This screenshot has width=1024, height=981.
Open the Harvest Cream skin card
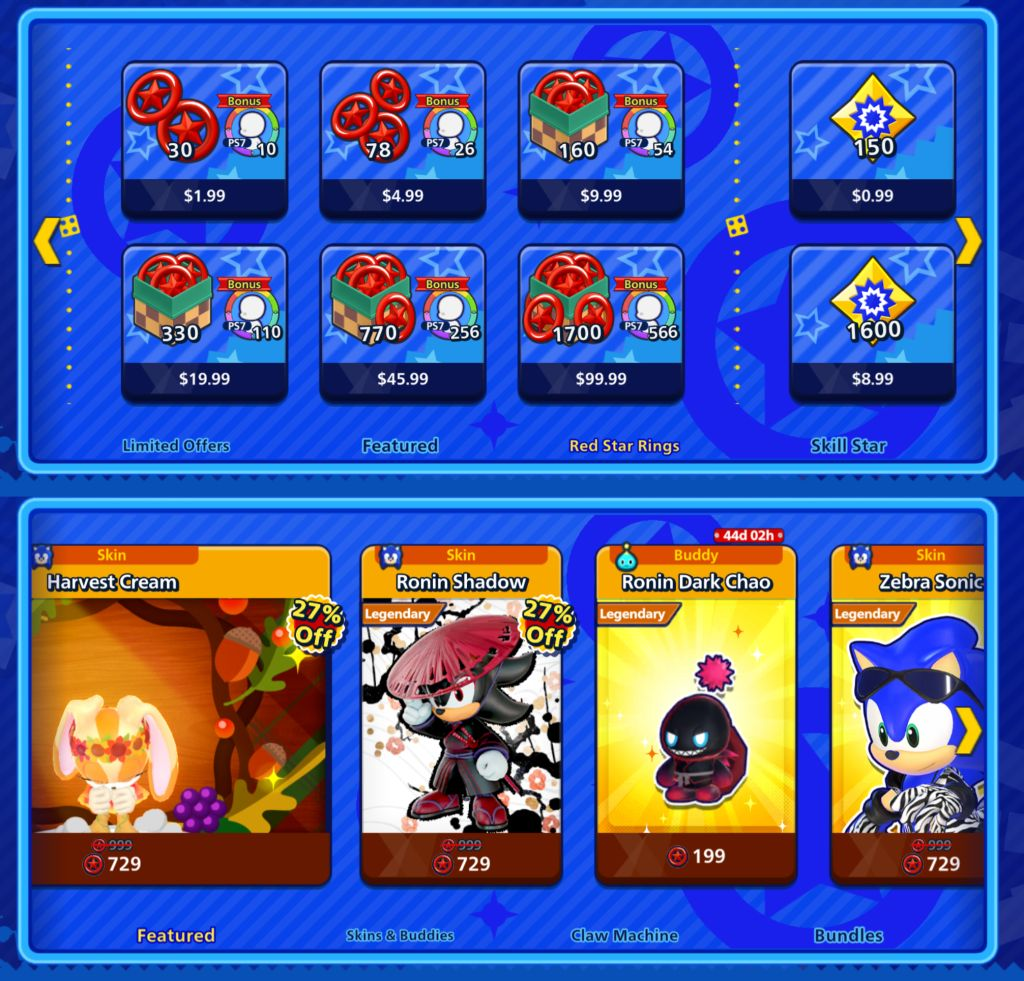[x=181, y=715]
